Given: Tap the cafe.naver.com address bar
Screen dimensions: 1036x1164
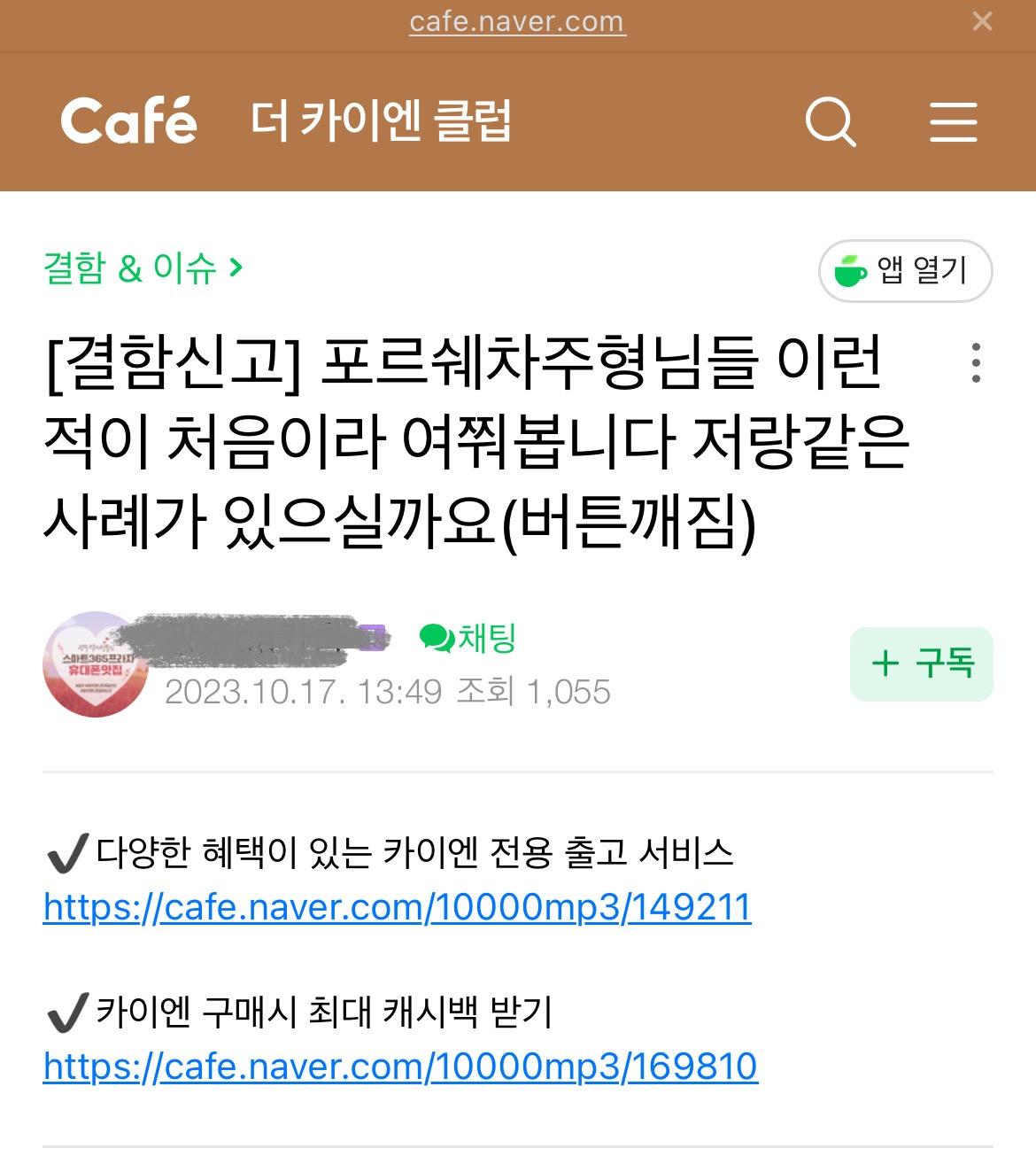Looking at the screenshot, I should point(517,21).
